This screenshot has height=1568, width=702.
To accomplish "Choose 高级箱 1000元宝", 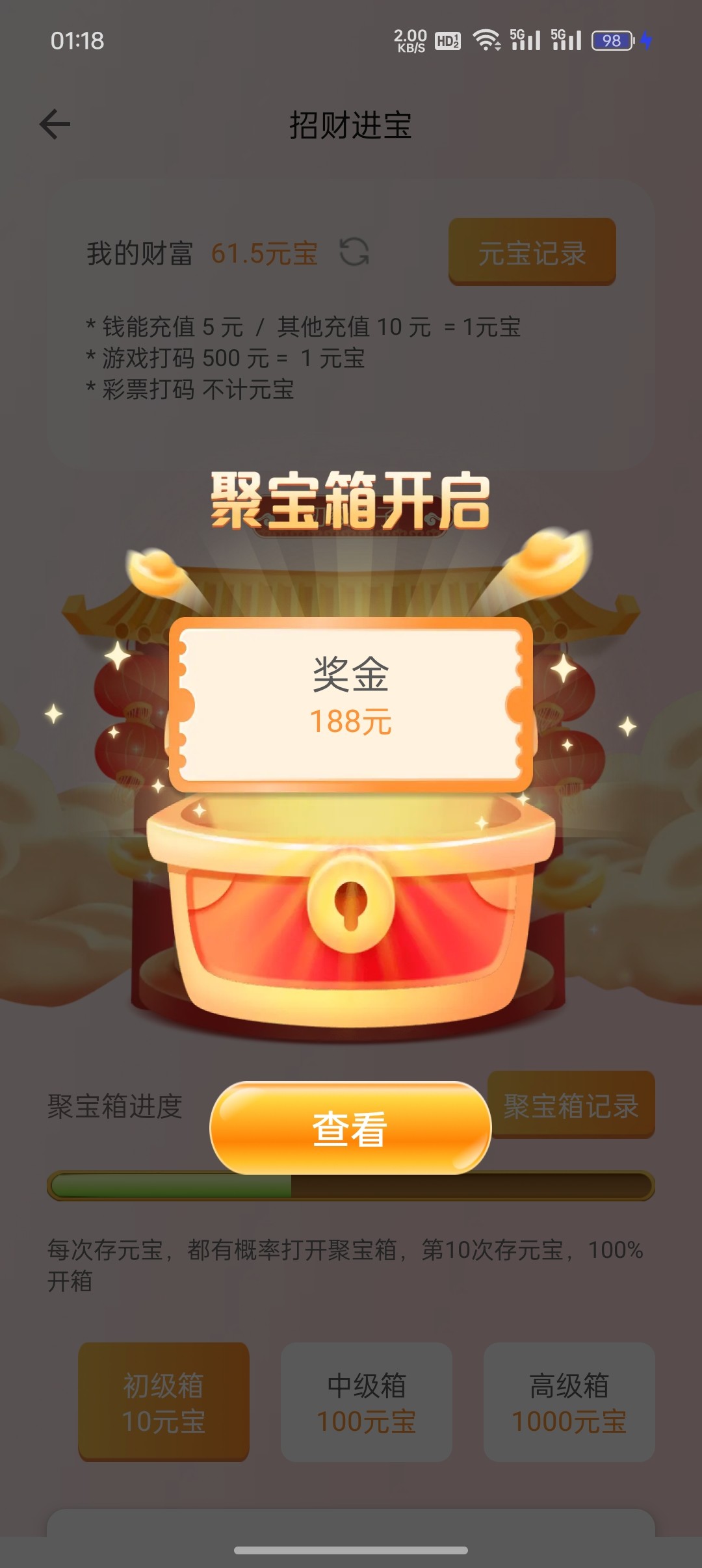I will 569,1403.
